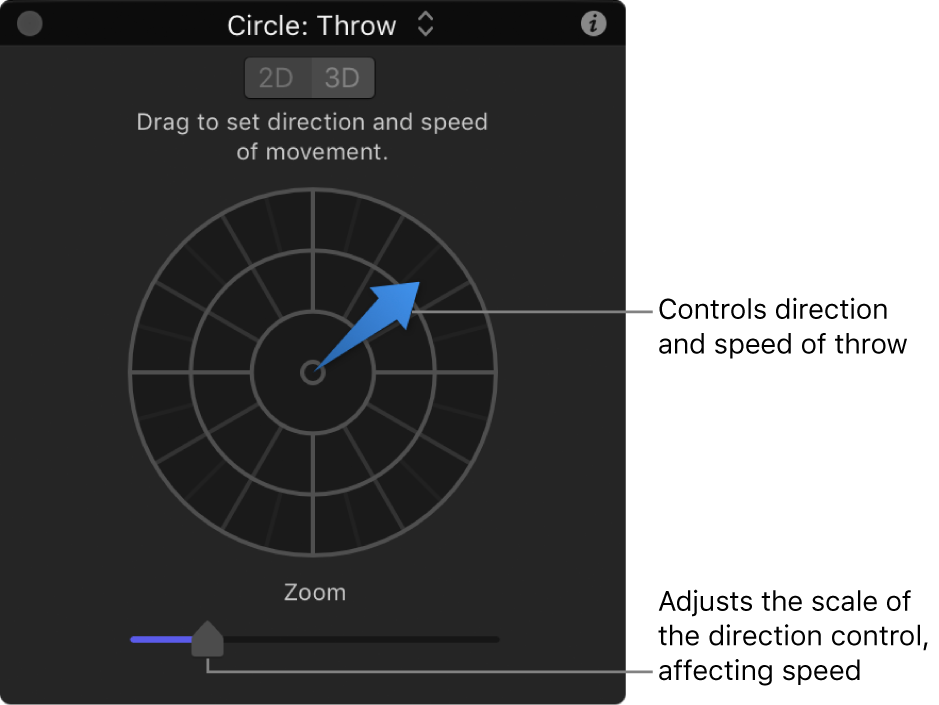
Task: Switch to 3D mode
Action: tap(342, 78)
